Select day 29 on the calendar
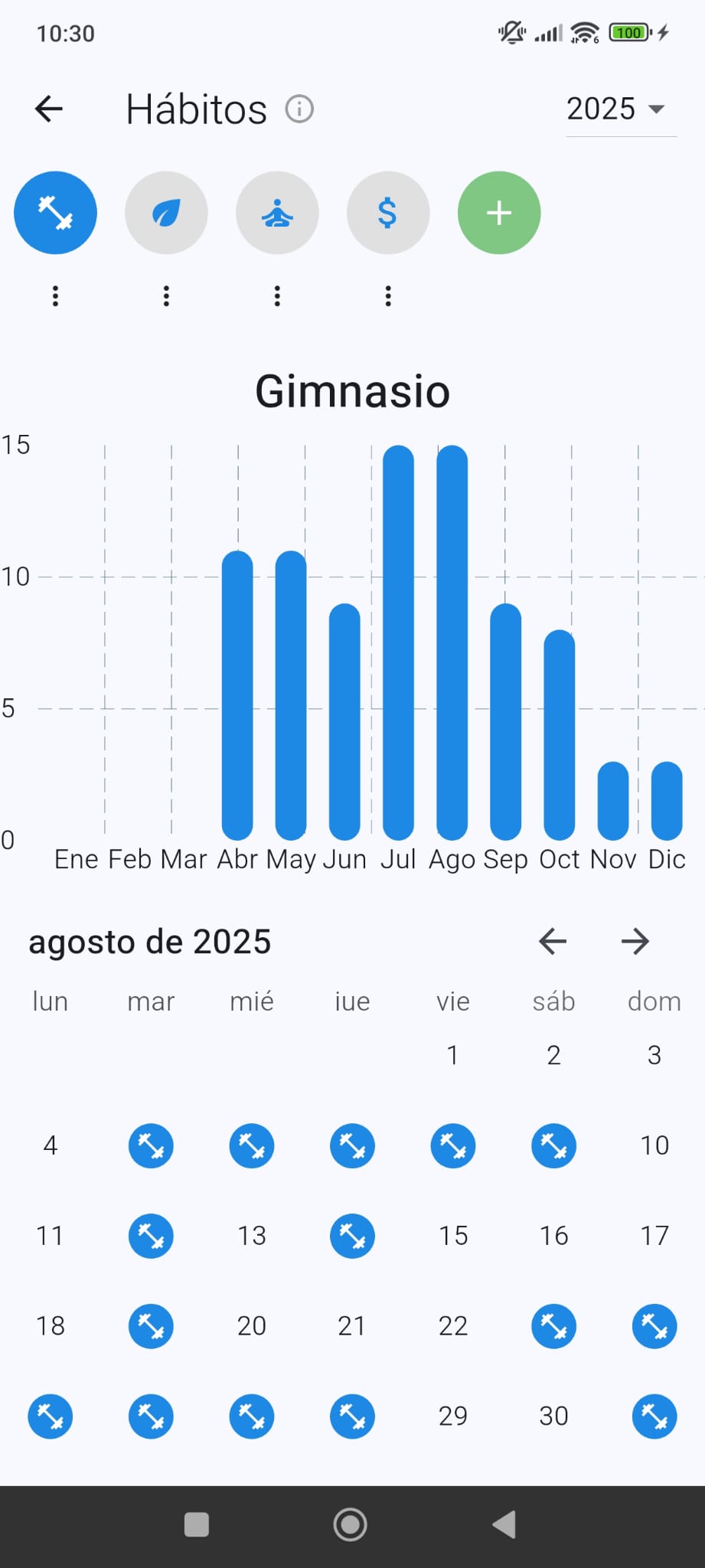 (x=452, y=1416)
